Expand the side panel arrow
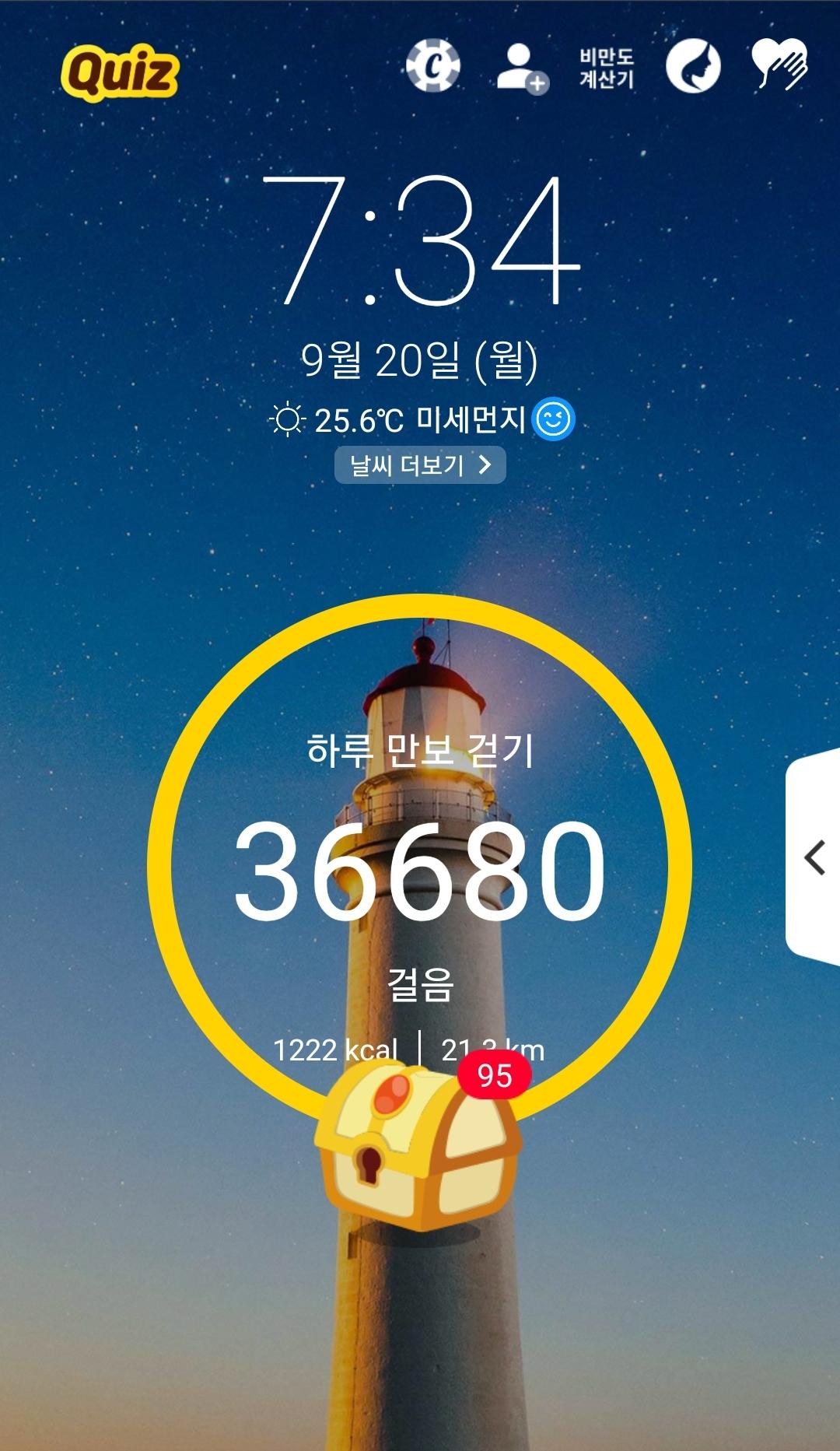 (x=814, y=858)
